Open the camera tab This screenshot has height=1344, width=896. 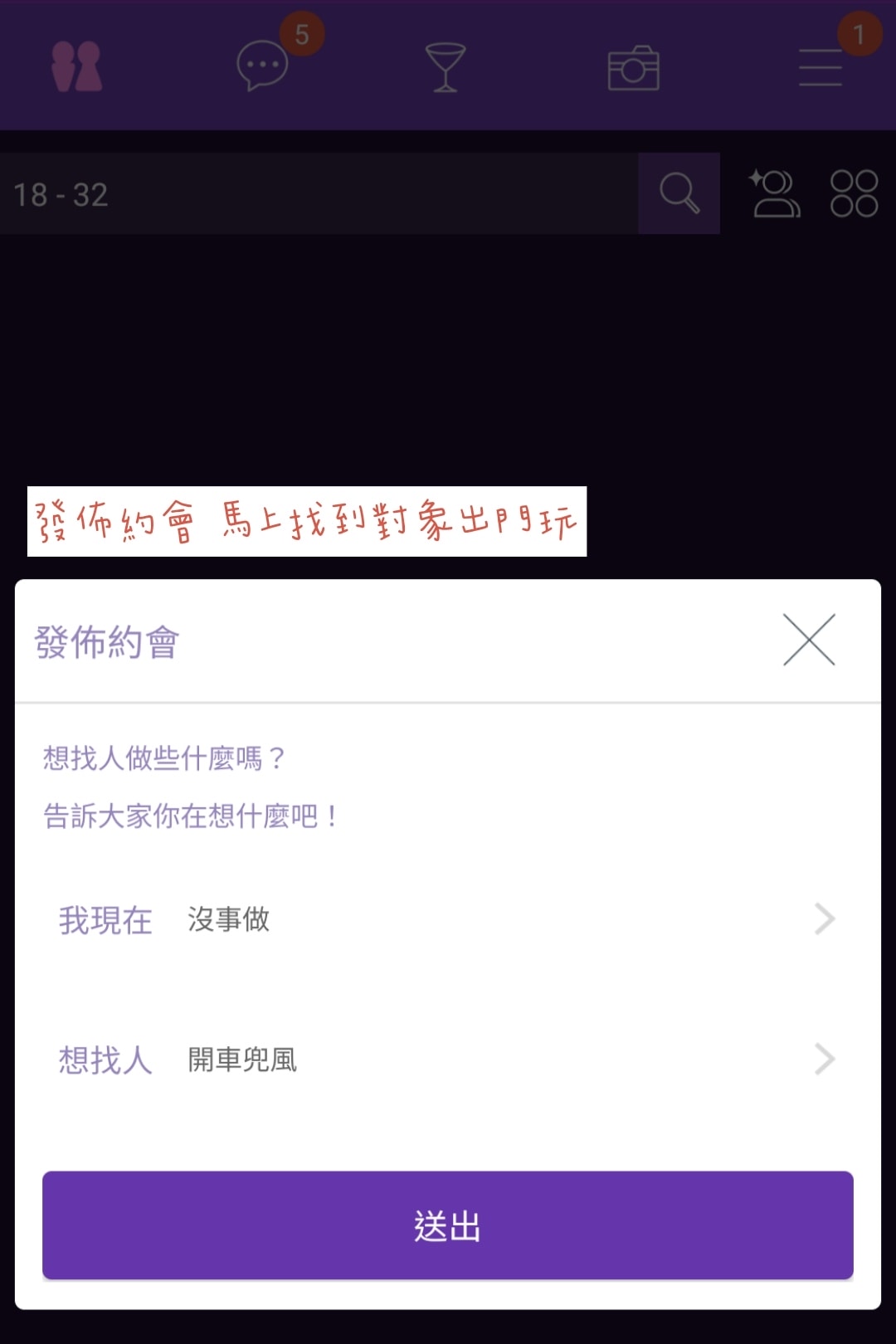click(x=633, y=68)
